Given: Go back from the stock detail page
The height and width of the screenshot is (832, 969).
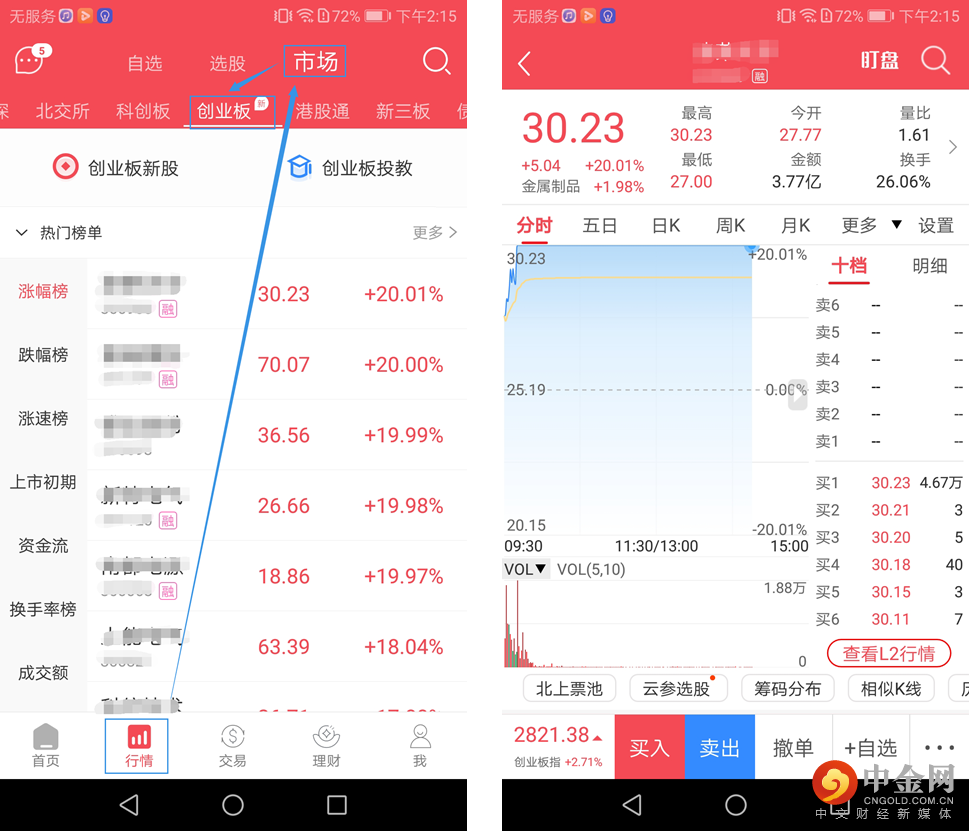Looking at the screenshot, I should coord(524,63).
